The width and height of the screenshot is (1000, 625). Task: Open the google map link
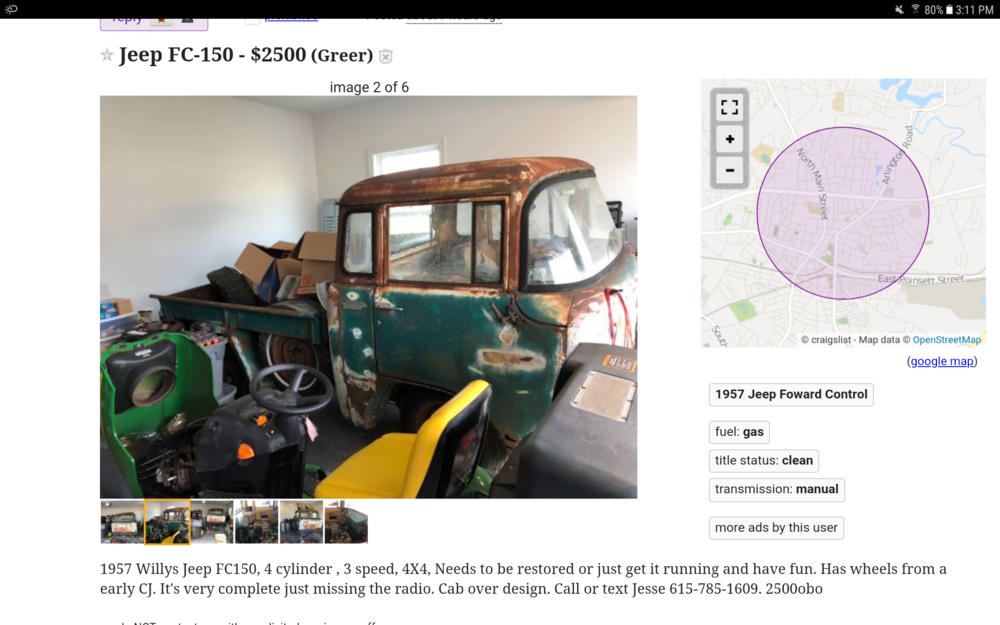coord(942,361)
